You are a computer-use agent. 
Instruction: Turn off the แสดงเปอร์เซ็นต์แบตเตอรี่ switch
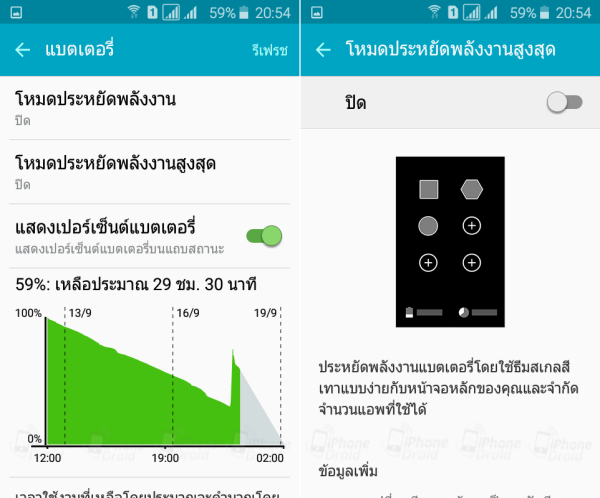coord(264,236)
